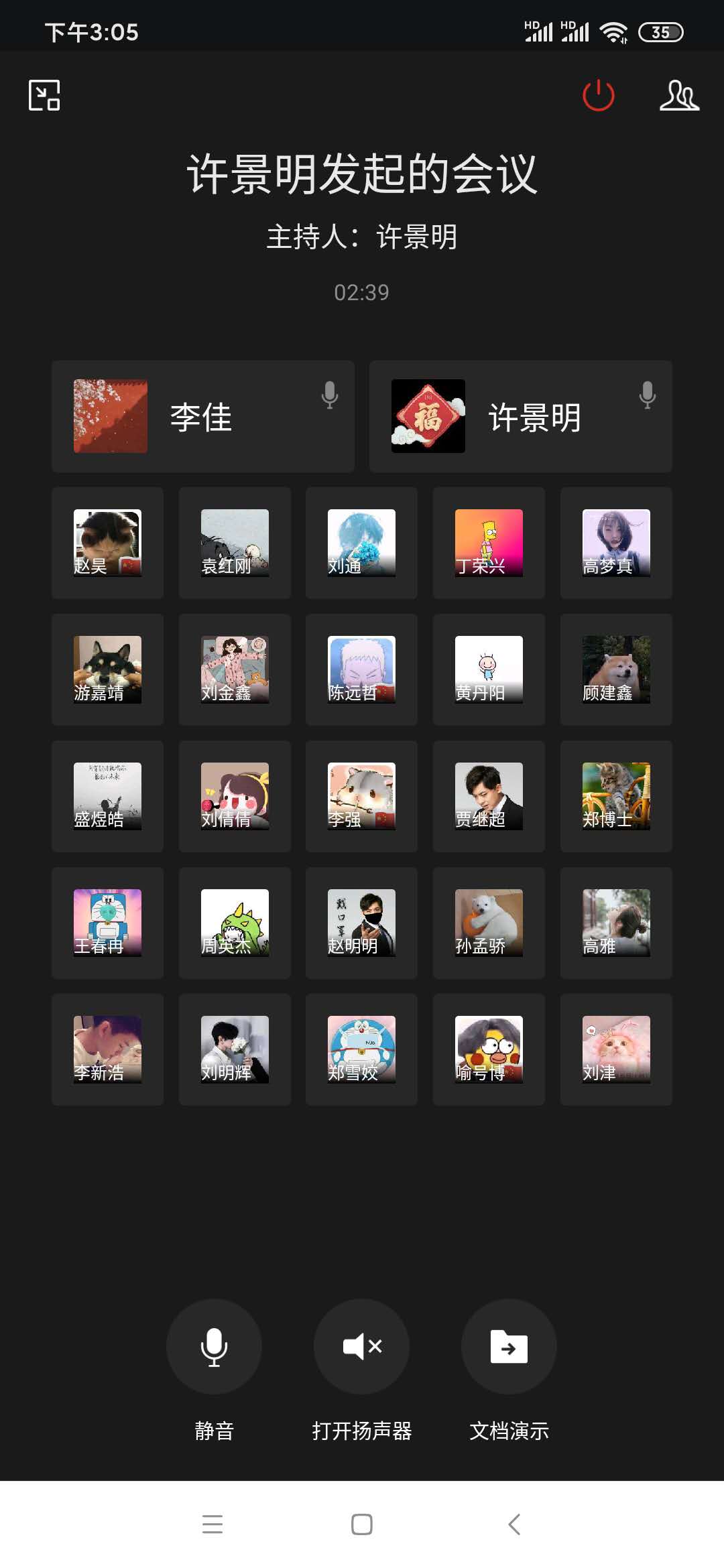Select participant 丁荣兴
Image resolution: width=724 pixels, height=1568 pixels.
(489, 543)
